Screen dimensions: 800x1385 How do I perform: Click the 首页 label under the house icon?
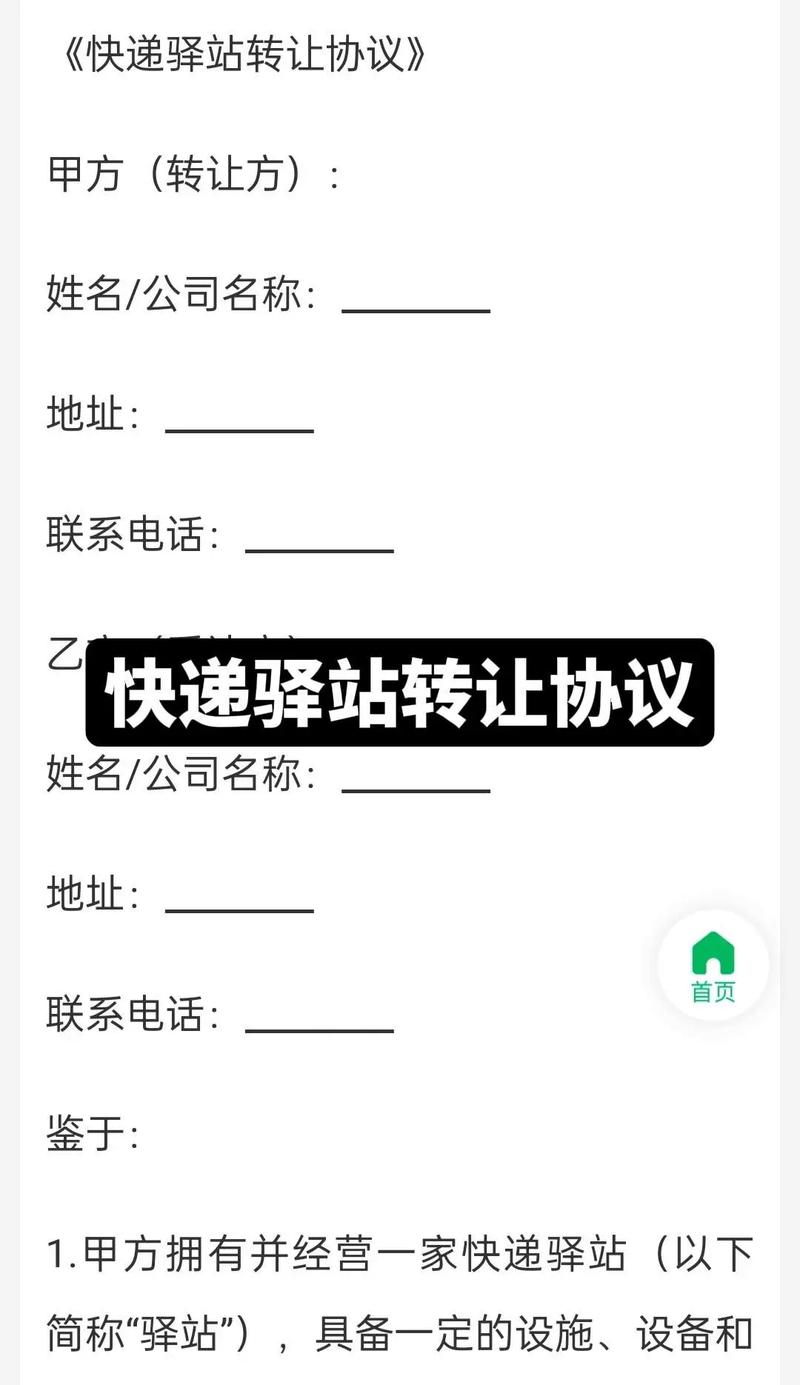pyautogui.click(x=713, y=994)
